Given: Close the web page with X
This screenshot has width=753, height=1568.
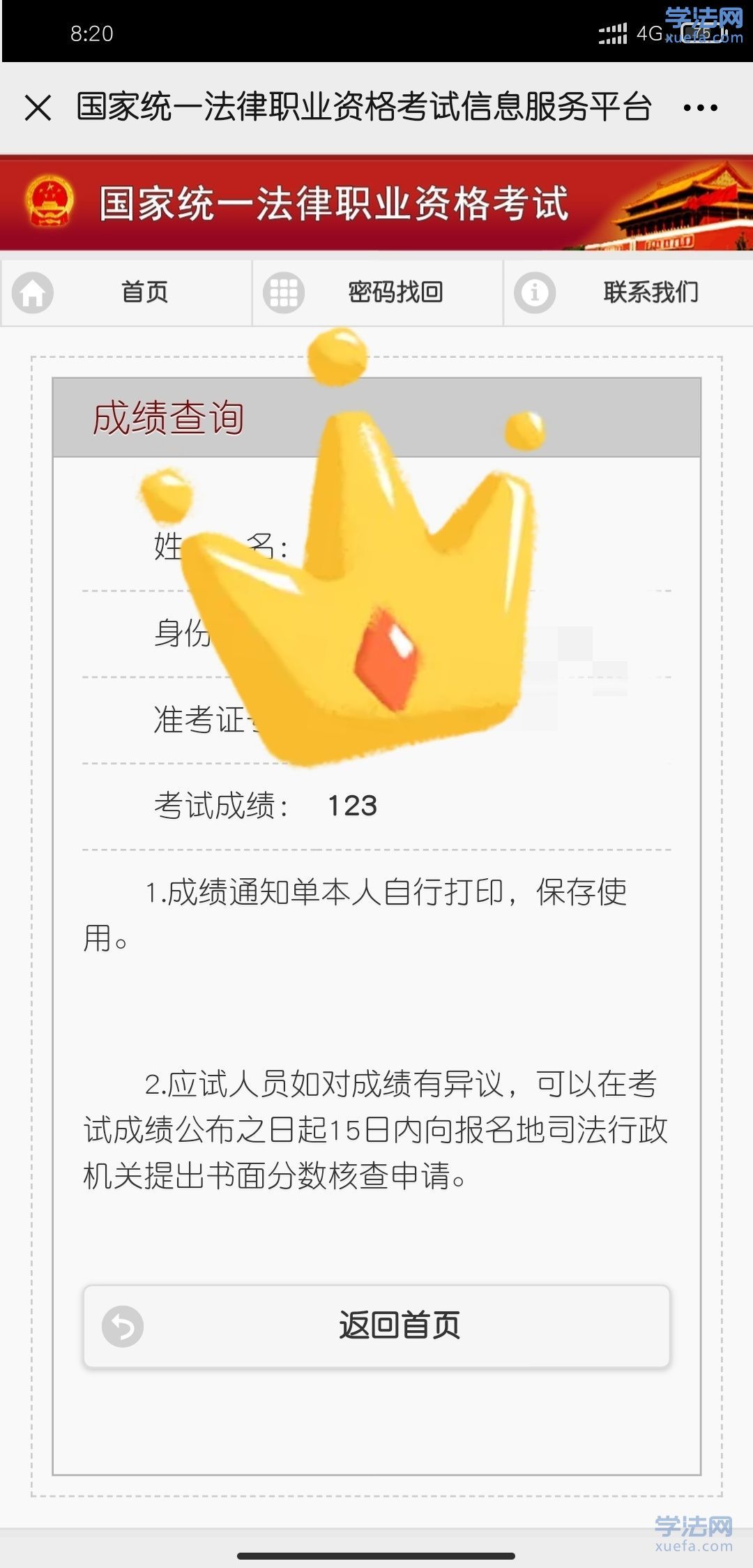Looking at the screenshot, I should pos(38,108).
